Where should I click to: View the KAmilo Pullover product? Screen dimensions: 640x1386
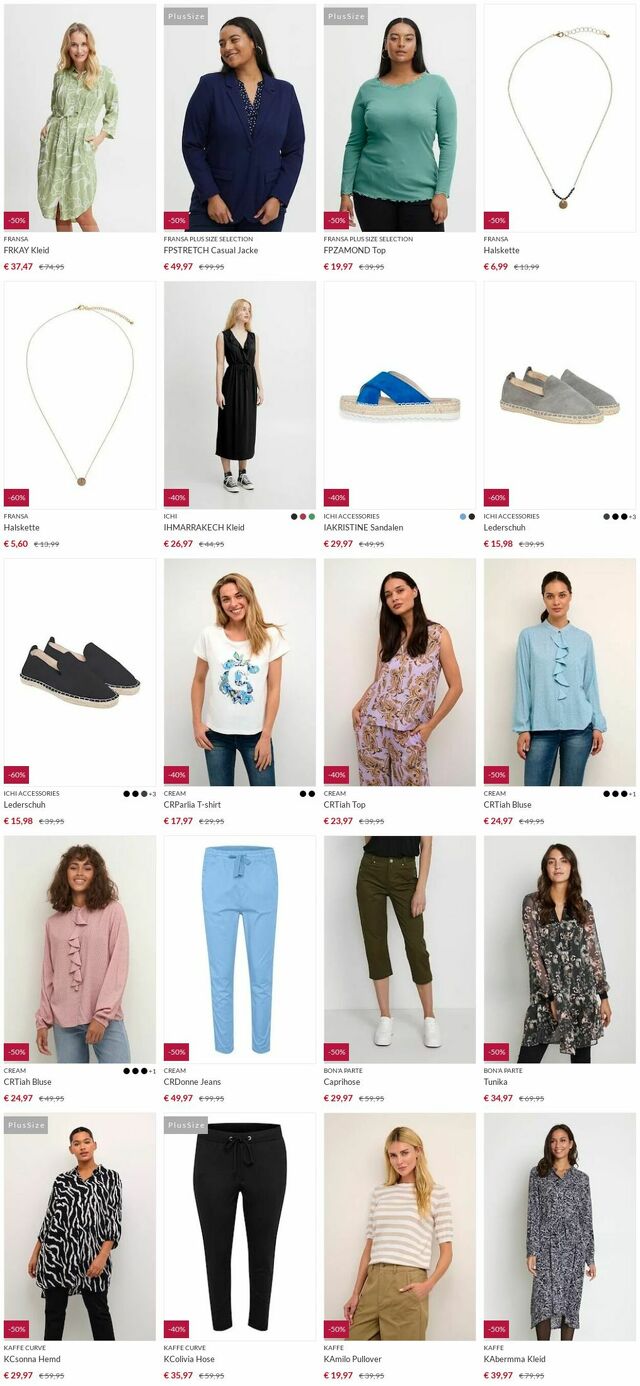click(400, 1226)
